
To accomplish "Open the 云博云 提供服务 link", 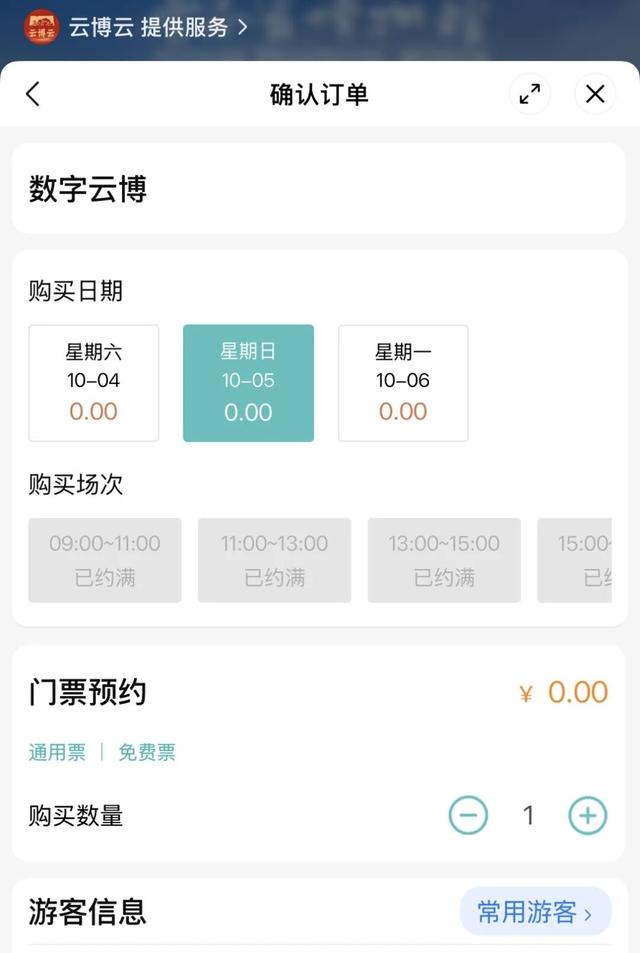I will (148, 27).
